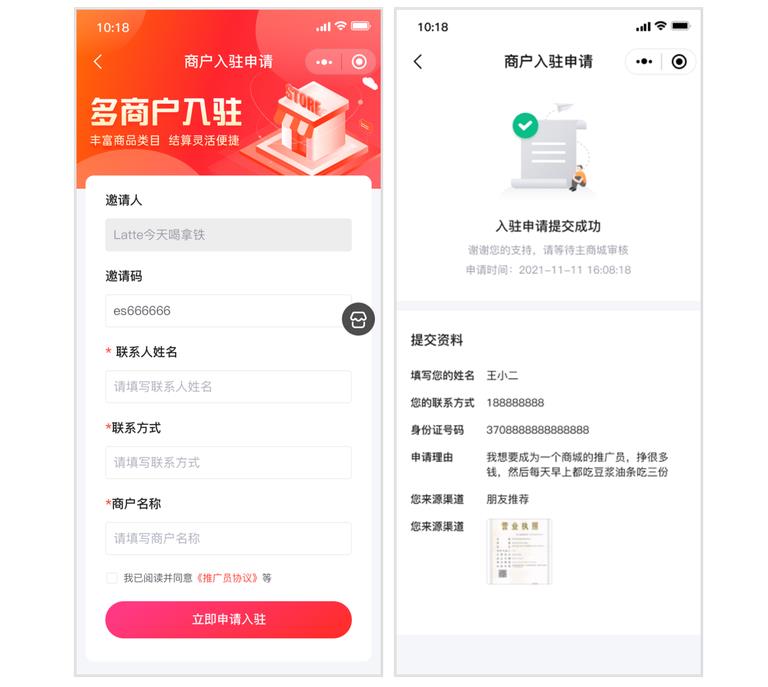Check the 我已阅读并同意 agreement box
This screenshot has width=768, height=687.
click(x=112, y=578)
